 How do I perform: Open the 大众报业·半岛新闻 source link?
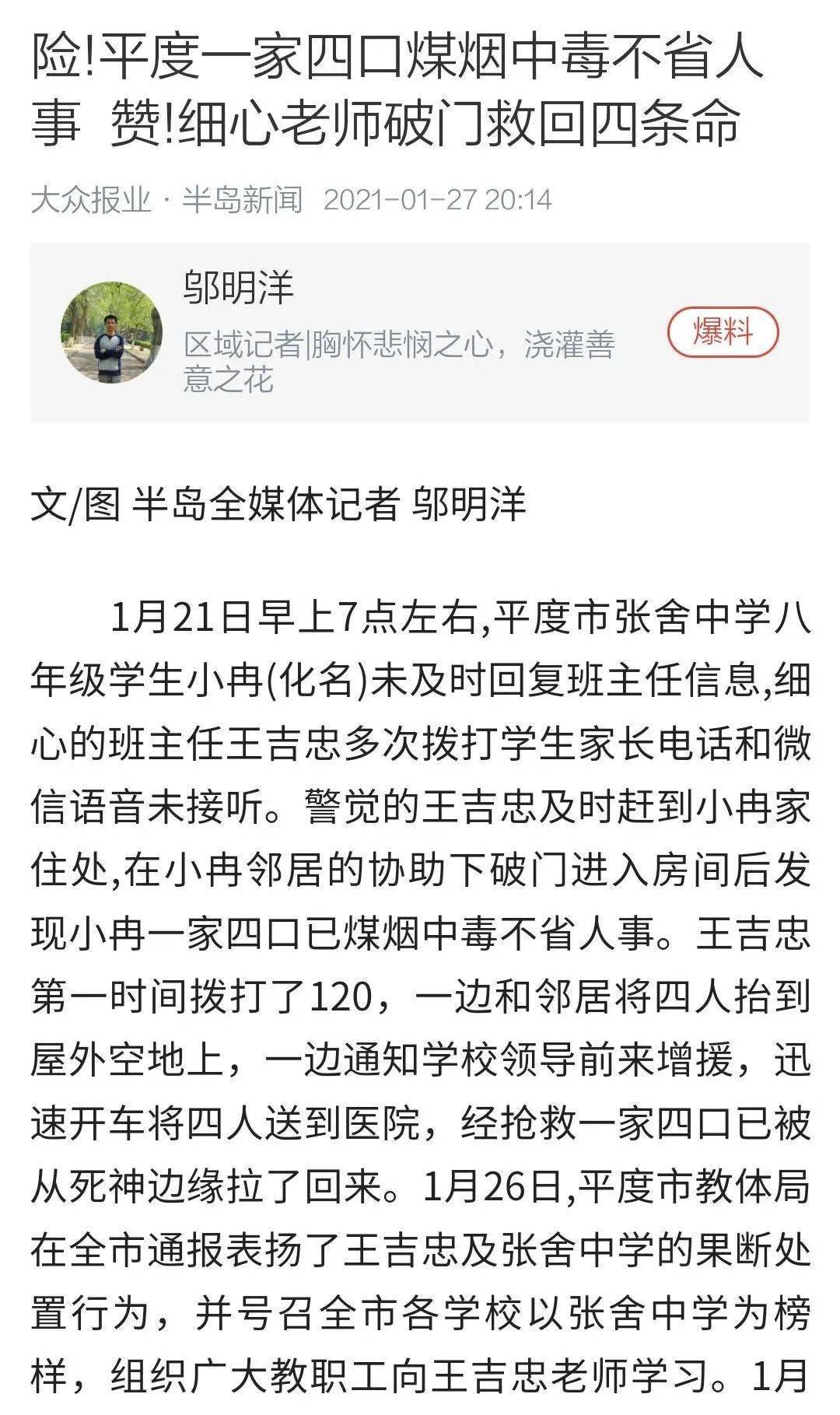pyautogui.click(x=166, y=200)
